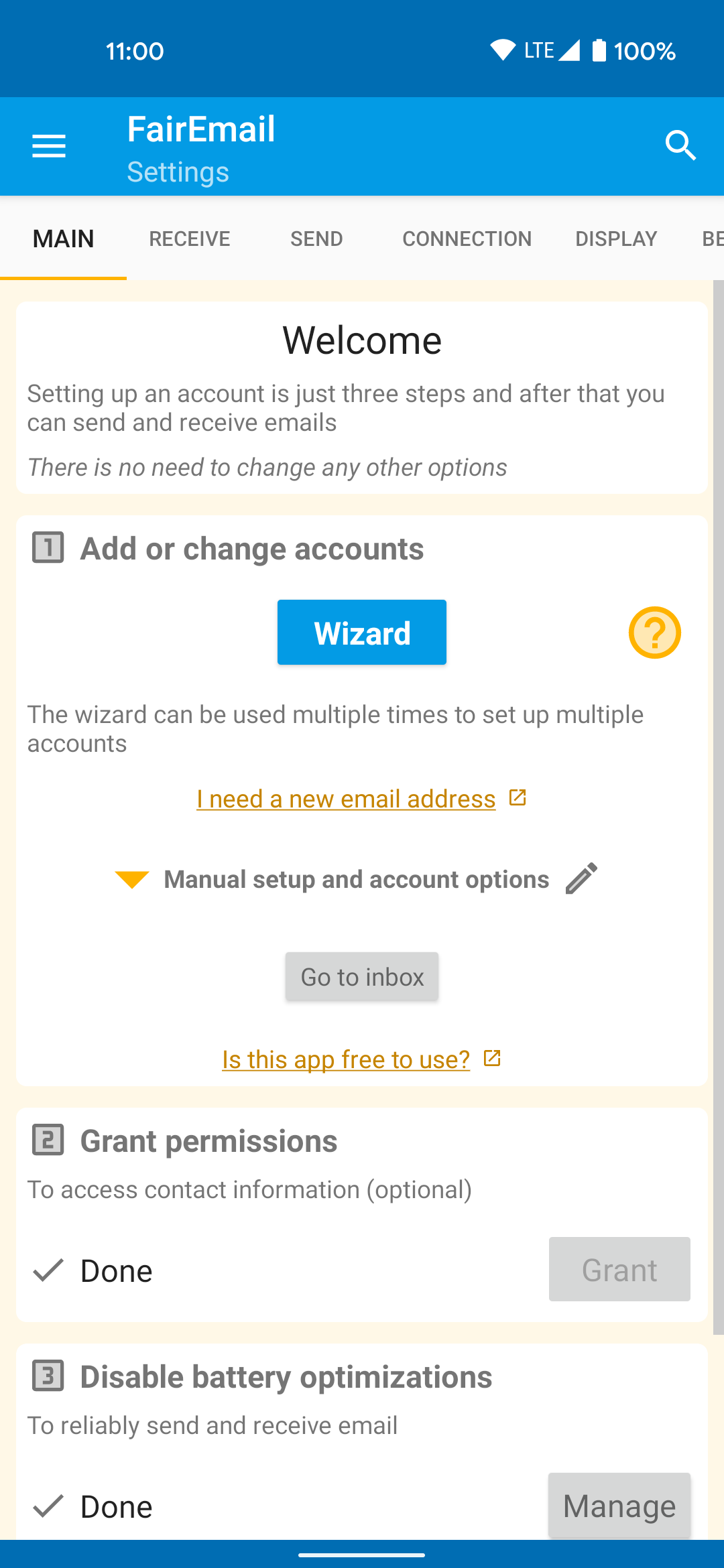Follow the 'I need a new email address' link
The image size is (724, 1568).
tap(347, 799)
